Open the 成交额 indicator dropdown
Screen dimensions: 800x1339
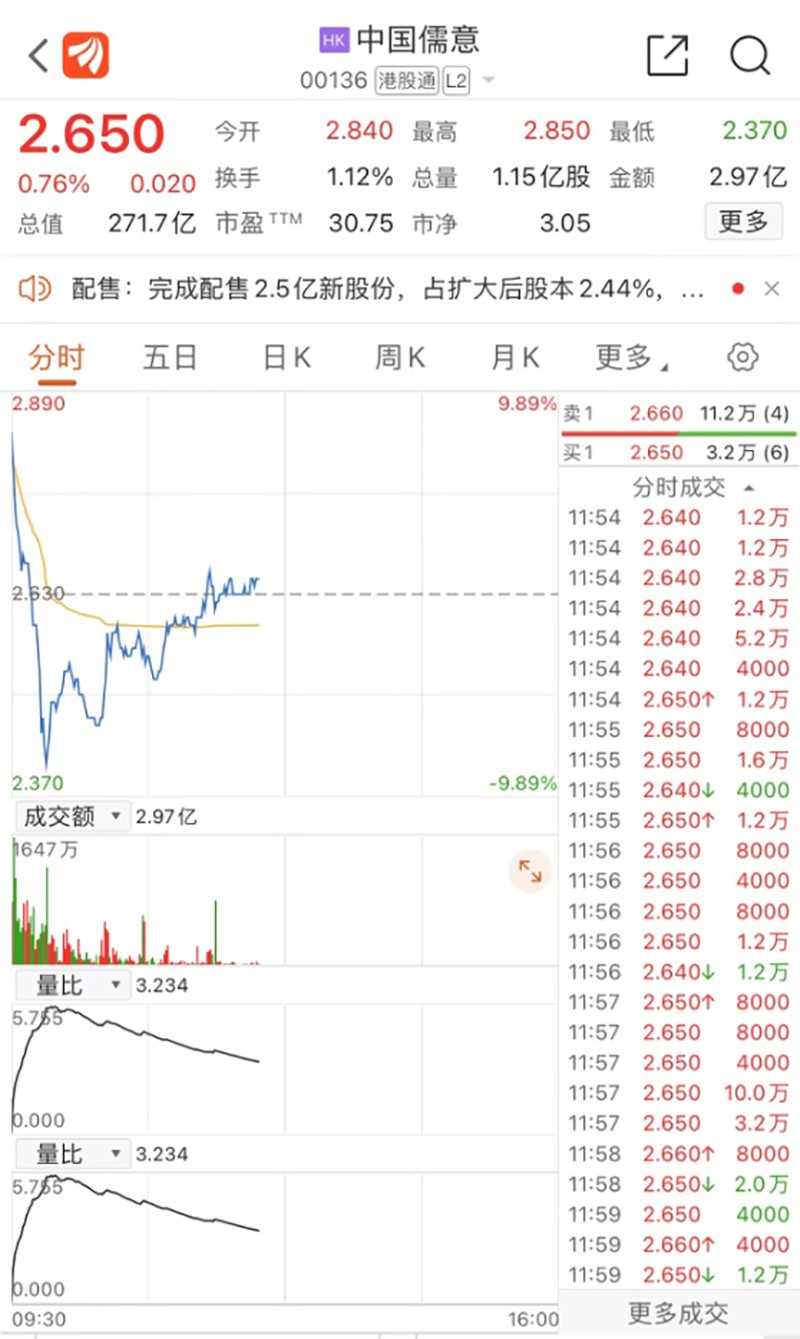click(x=71, y=817)
